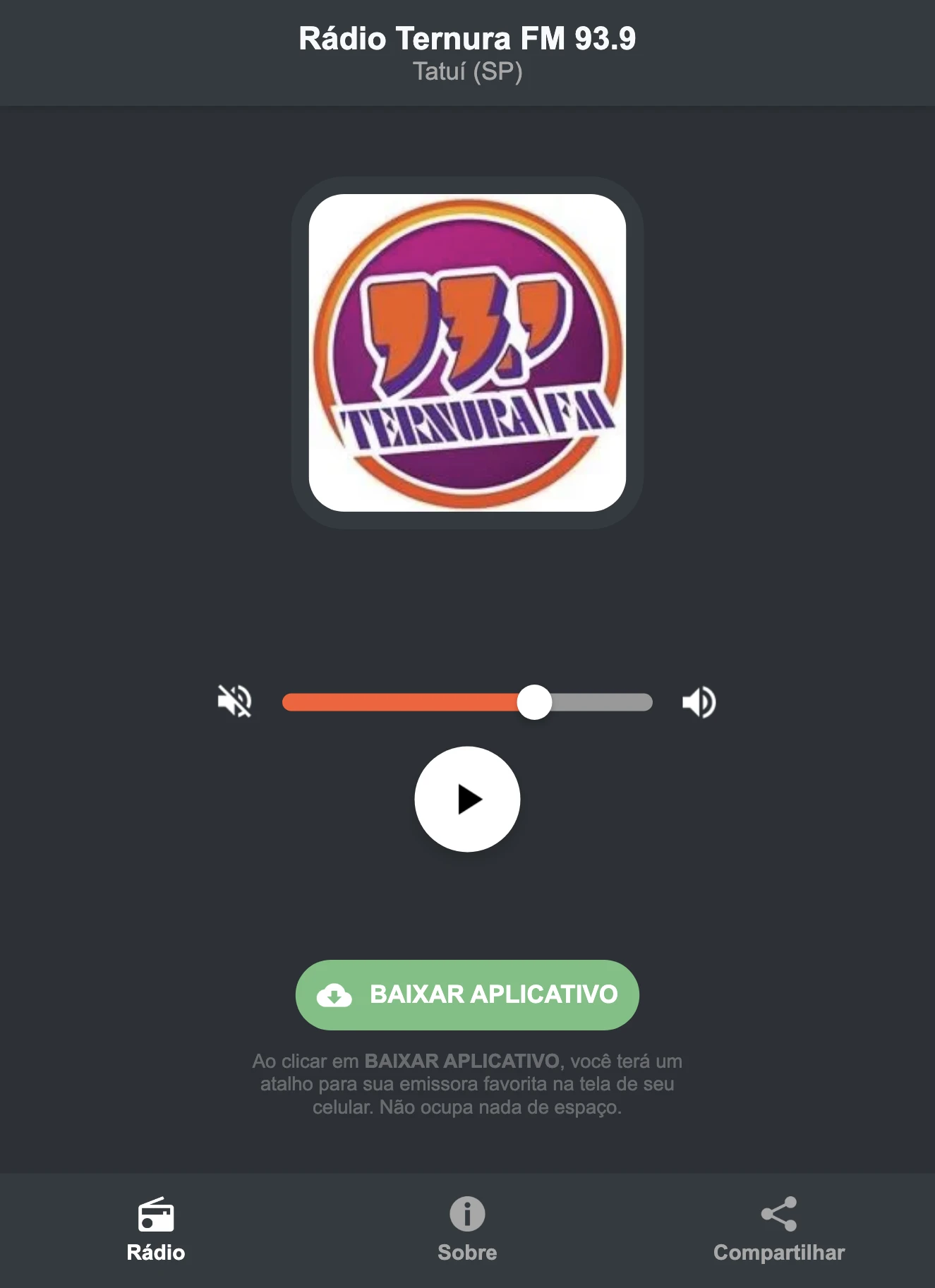Click the muted speaker icon left of slider

click(x=236, y=701)
